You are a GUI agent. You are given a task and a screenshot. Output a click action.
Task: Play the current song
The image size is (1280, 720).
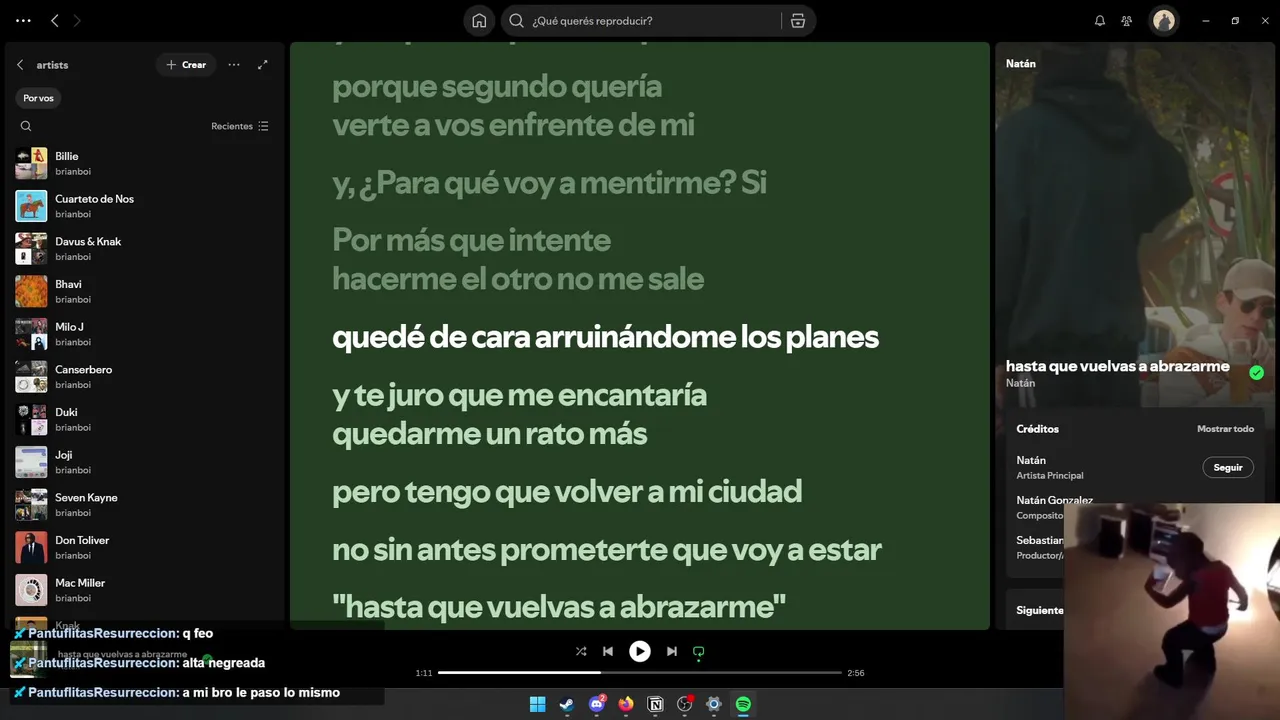(640, 651)
